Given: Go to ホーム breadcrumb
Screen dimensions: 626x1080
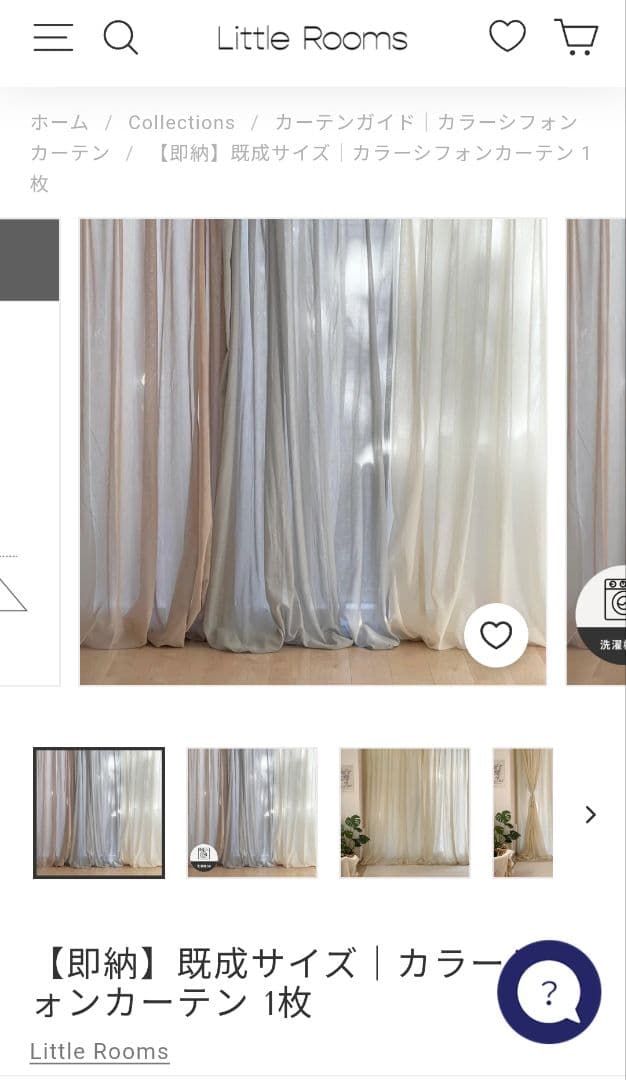Looking at the screenshot, I should coord(59,122).
